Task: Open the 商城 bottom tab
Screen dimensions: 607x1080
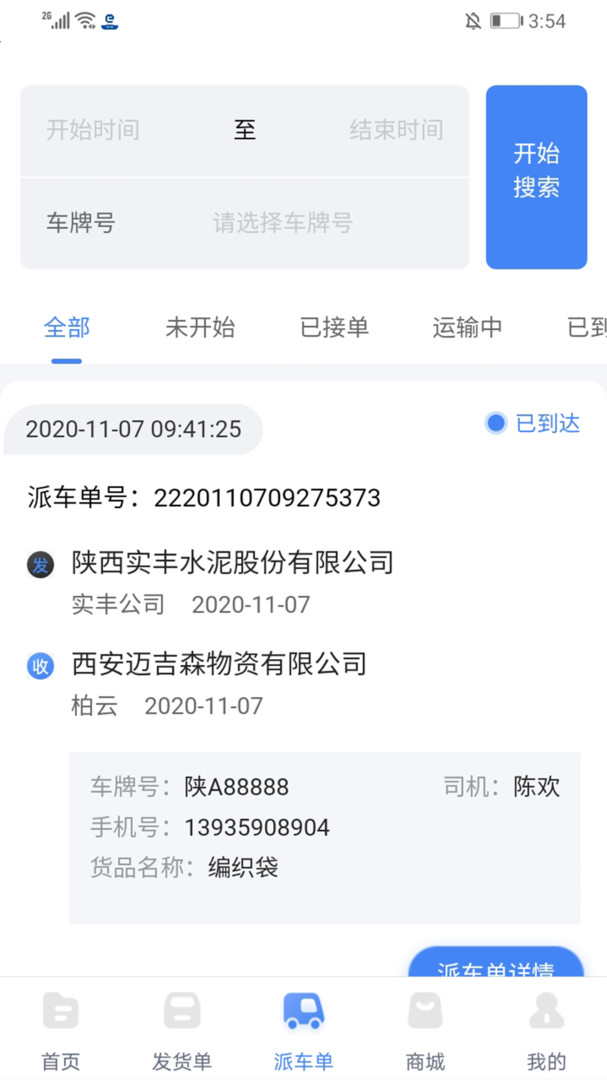Action: click(425, 1031)
